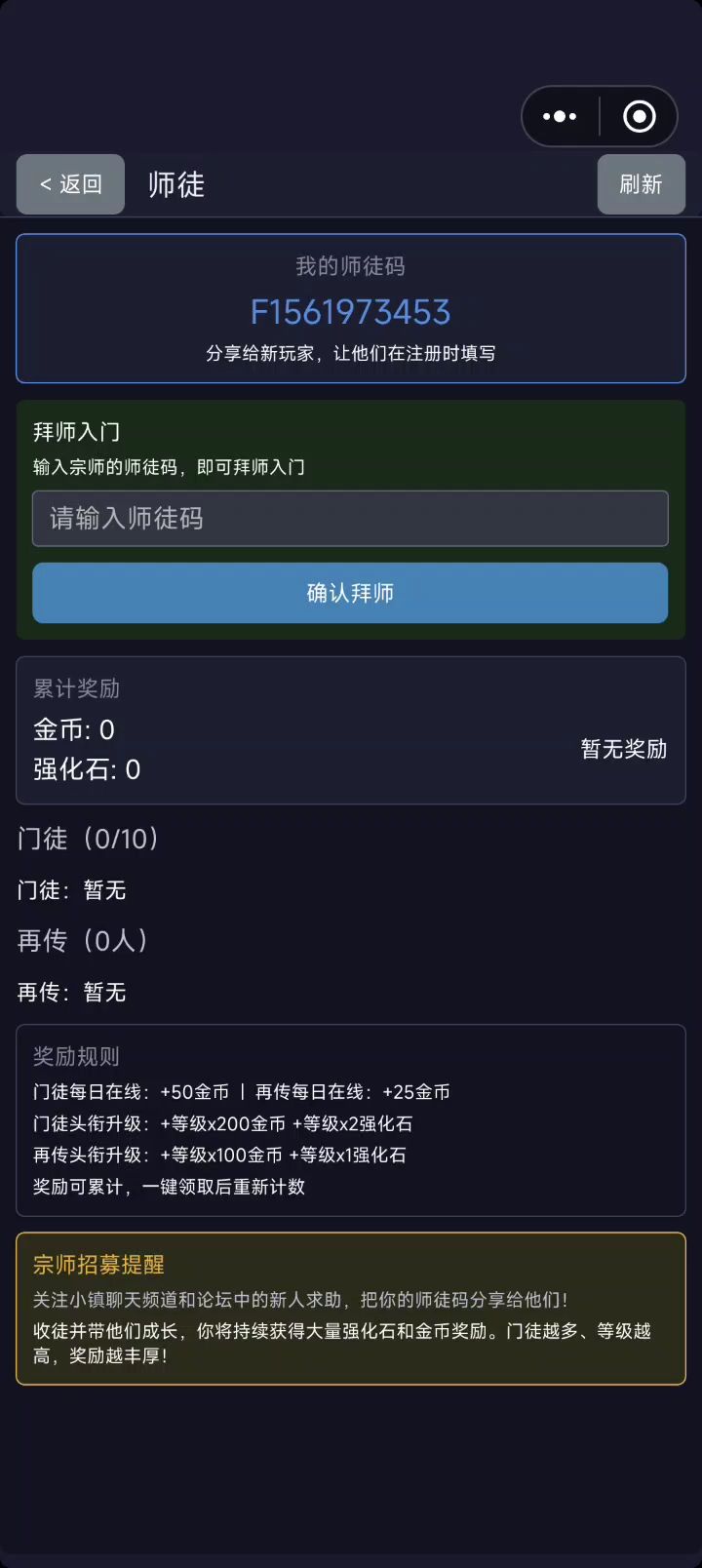Expand the 再传 (0人) section
The image size is (702, 1568).
tap(82, 940)
